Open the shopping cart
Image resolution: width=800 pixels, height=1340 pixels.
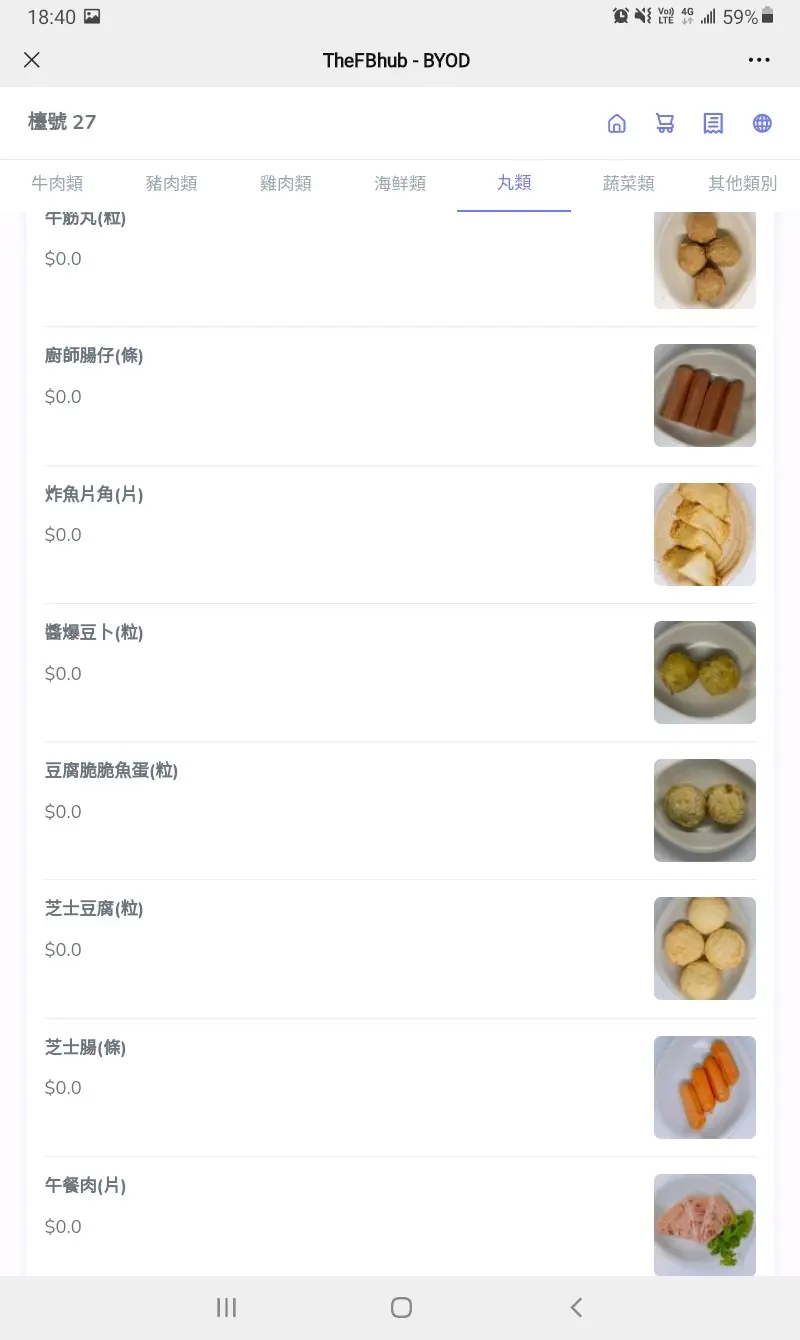point(665,123)
